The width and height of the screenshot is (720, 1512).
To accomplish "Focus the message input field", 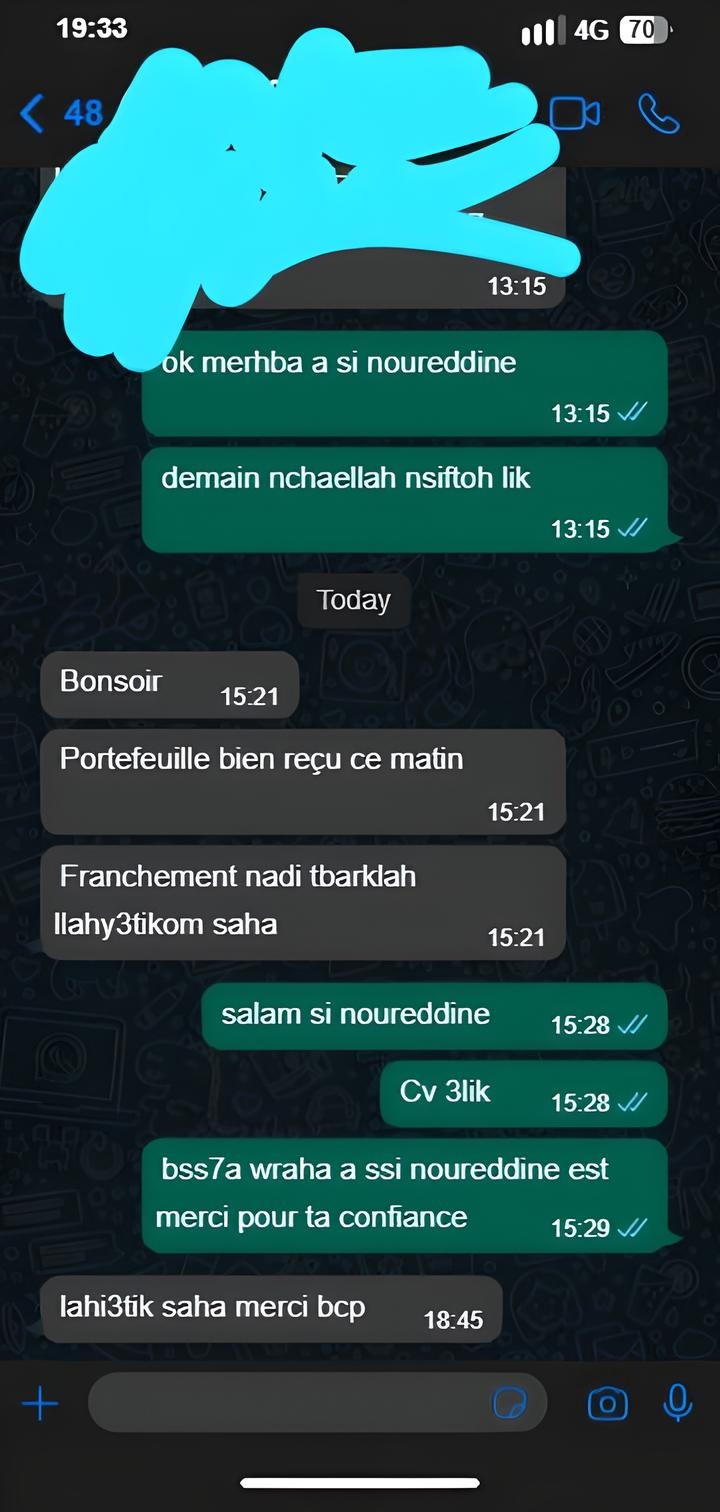I will (290, 1402).
